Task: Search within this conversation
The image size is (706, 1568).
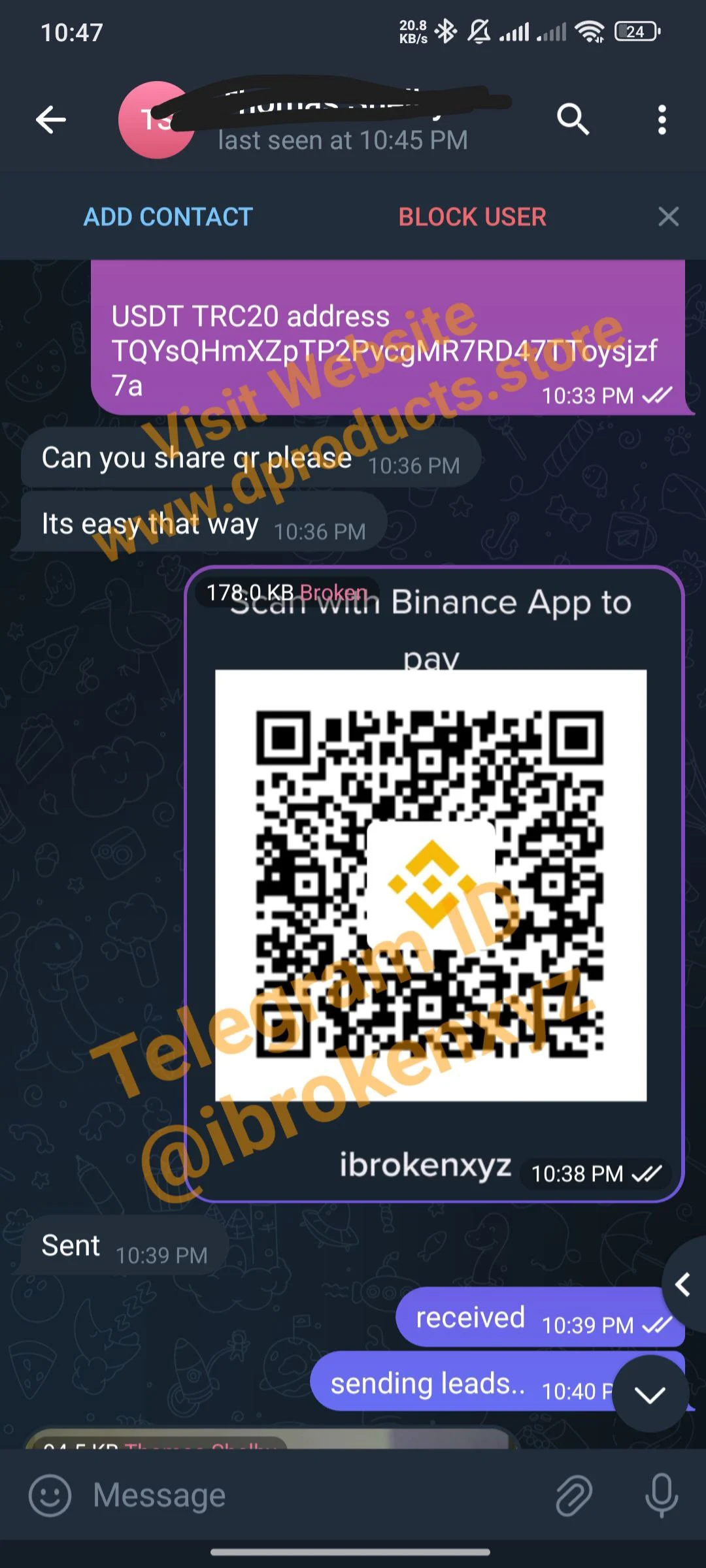Action: (573, 120)
